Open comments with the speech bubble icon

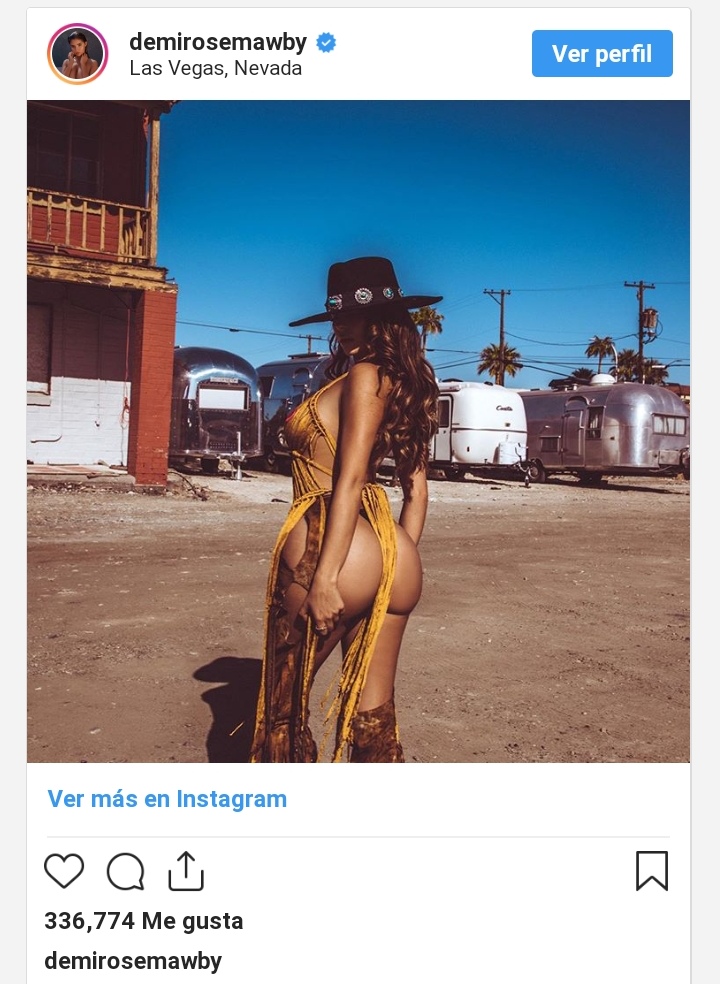(x=126, y=871)
